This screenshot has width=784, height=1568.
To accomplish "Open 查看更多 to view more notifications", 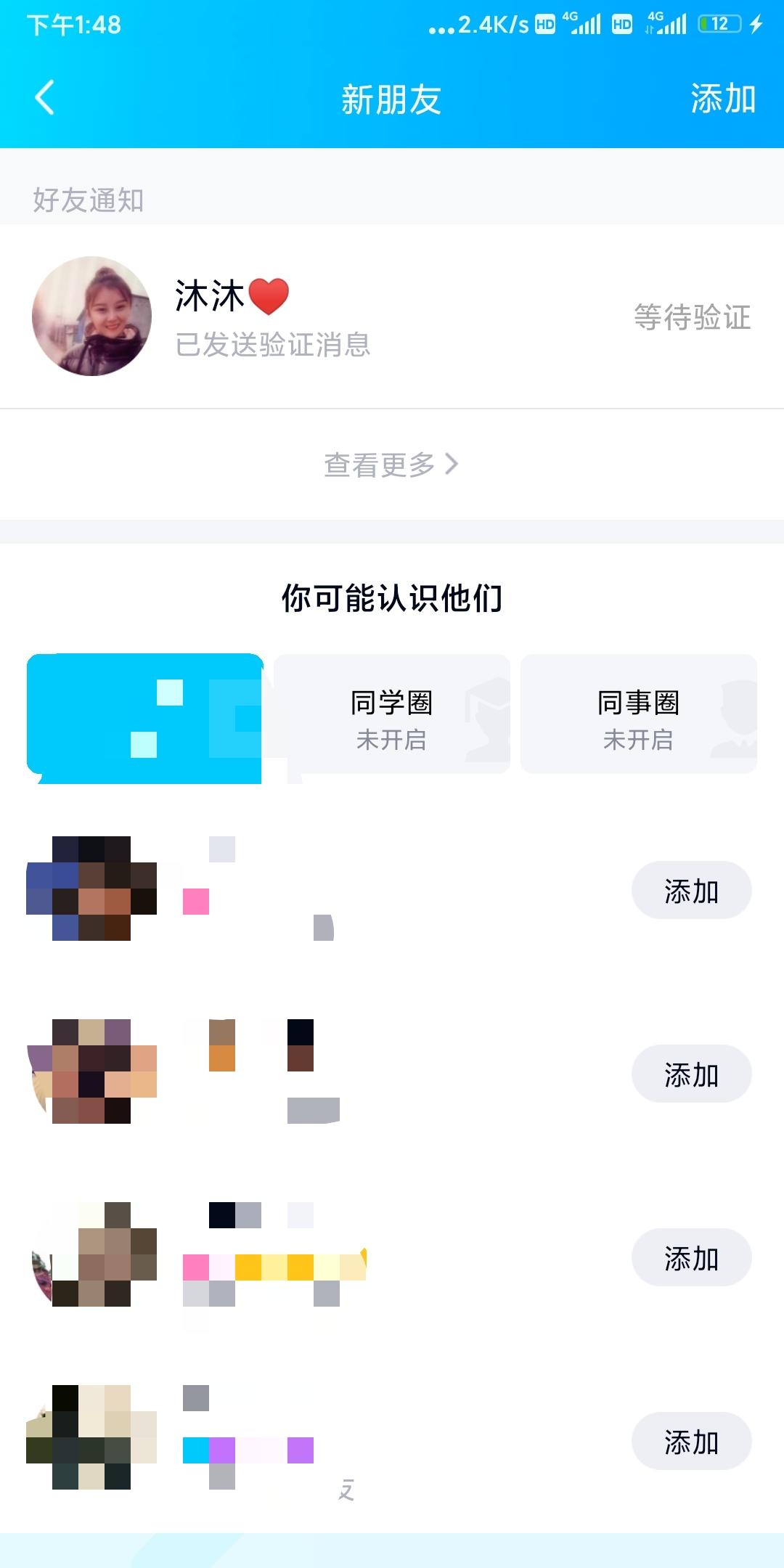I will click(391, 465).
